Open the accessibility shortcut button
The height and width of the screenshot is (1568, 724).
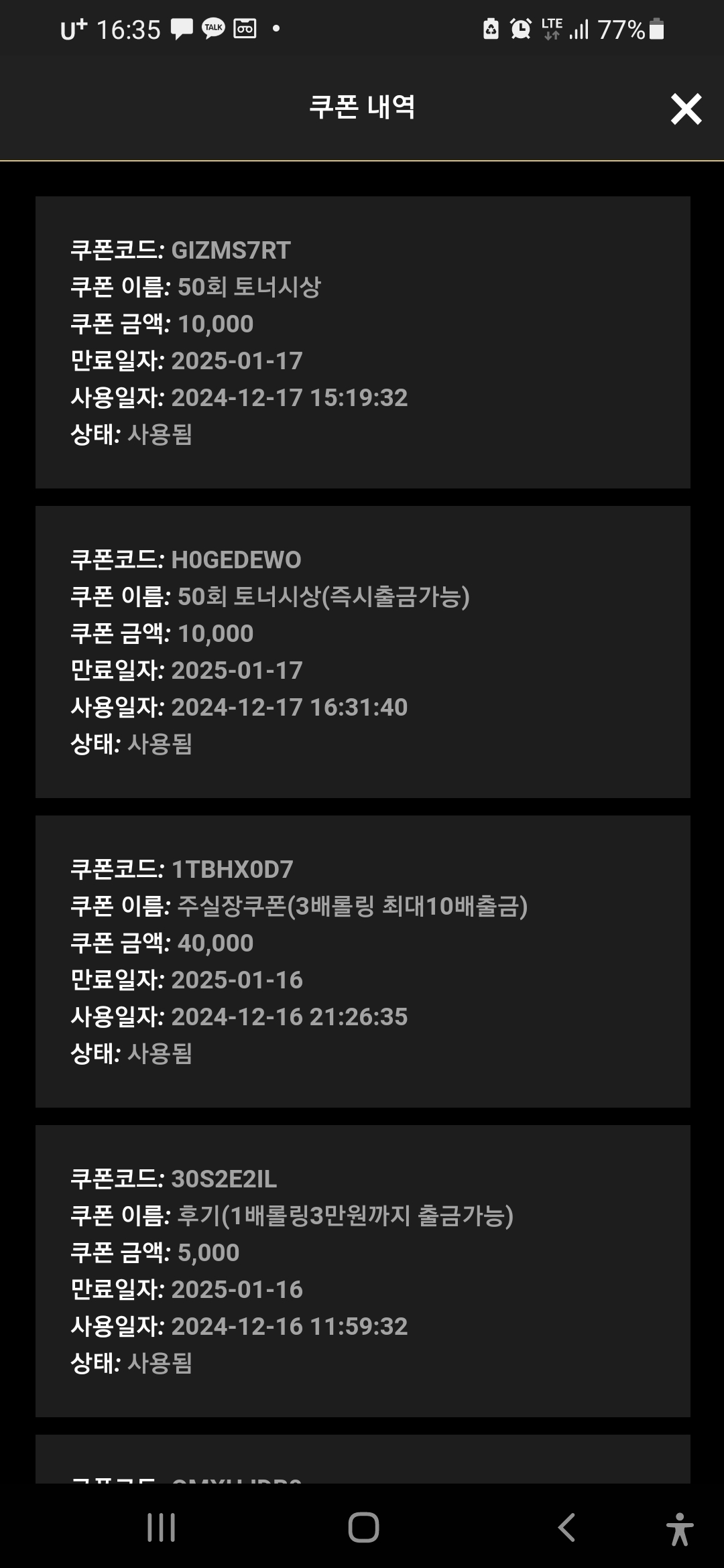tap(679, 1528)
